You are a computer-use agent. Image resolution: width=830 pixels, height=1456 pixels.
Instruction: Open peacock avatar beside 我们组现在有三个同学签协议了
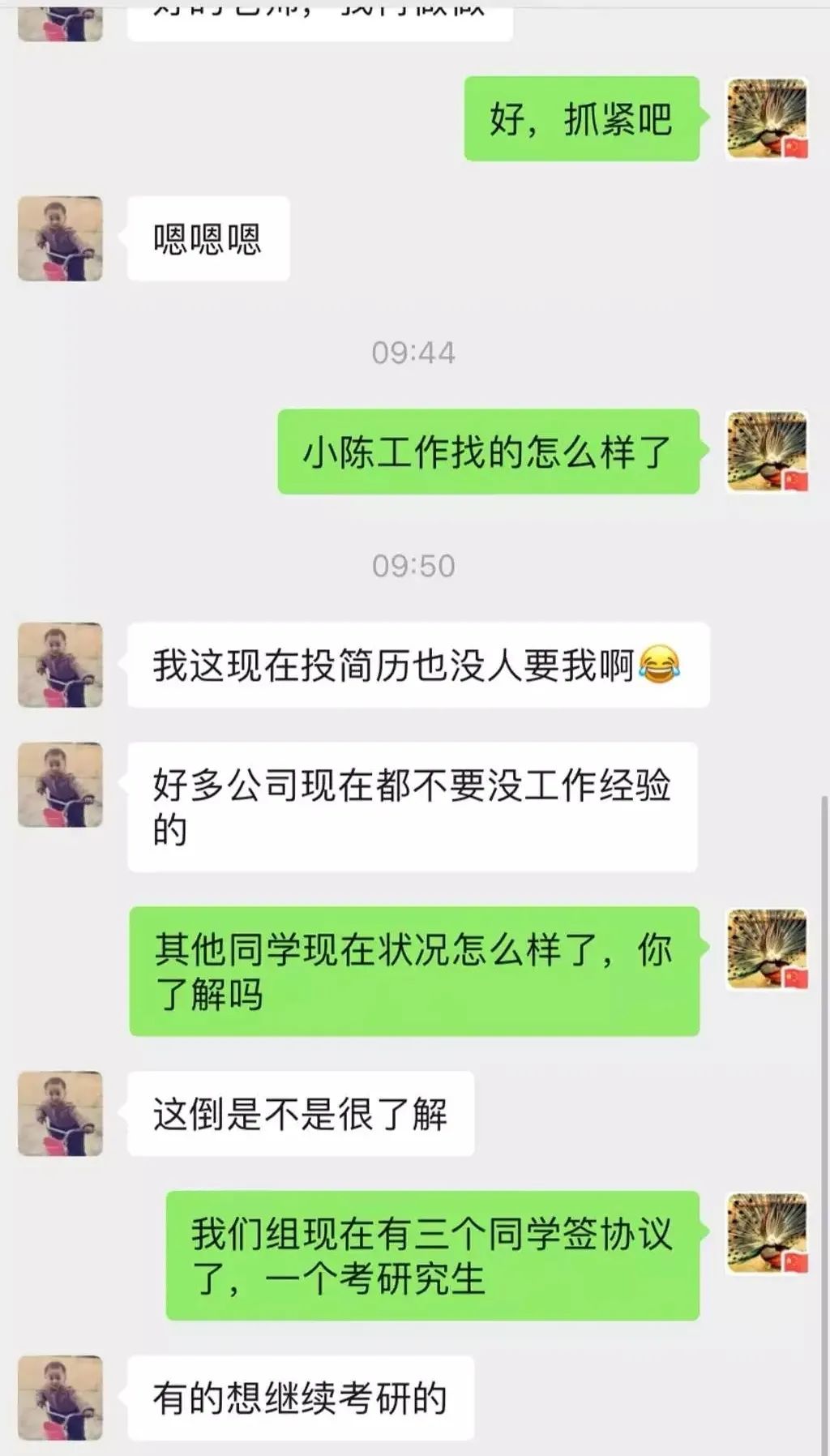point(767,1233)
